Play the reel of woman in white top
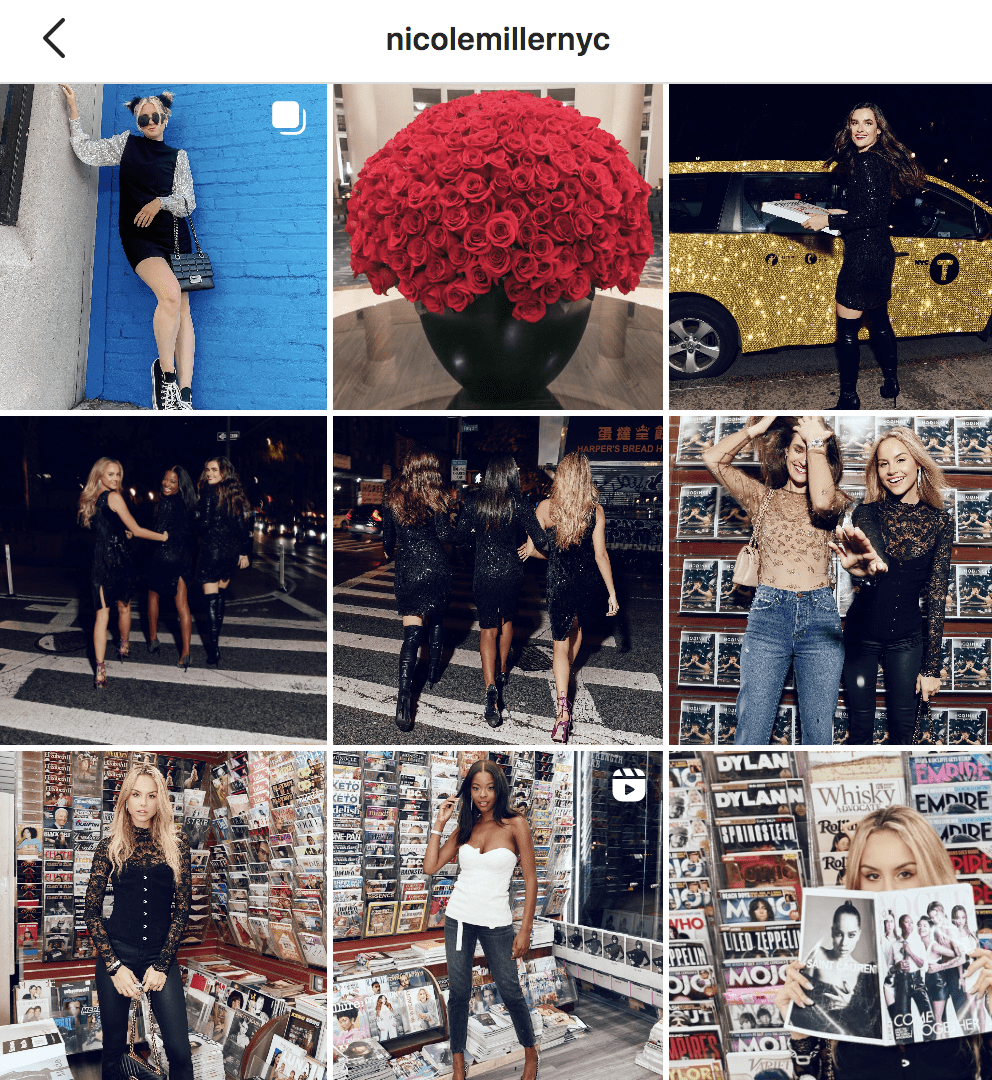Screen dimensions: 992x1080 [497, 915]
